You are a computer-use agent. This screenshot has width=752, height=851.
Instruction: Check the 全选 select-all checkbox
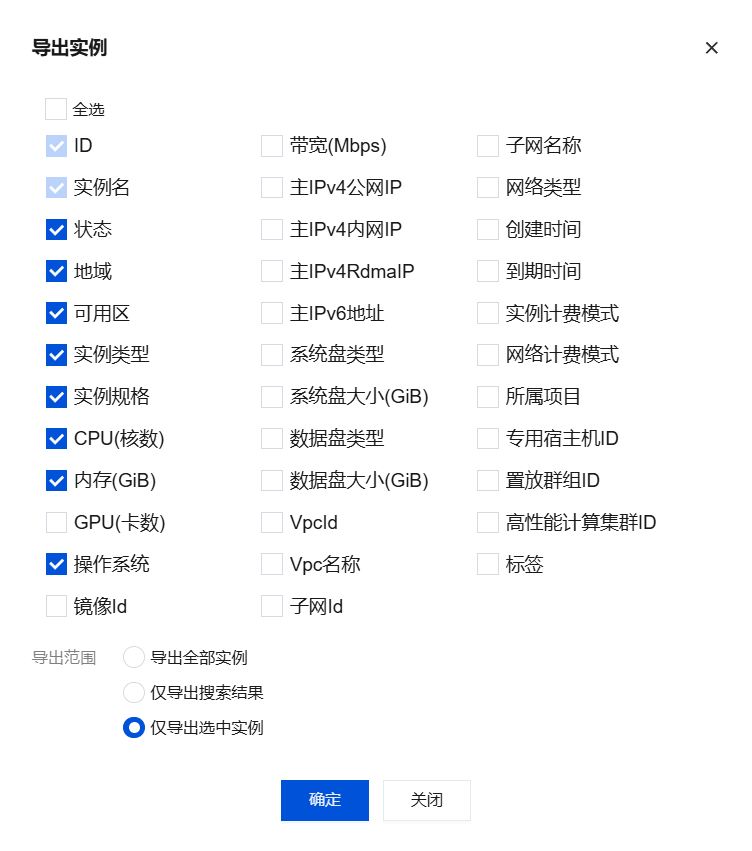(56, 109)
